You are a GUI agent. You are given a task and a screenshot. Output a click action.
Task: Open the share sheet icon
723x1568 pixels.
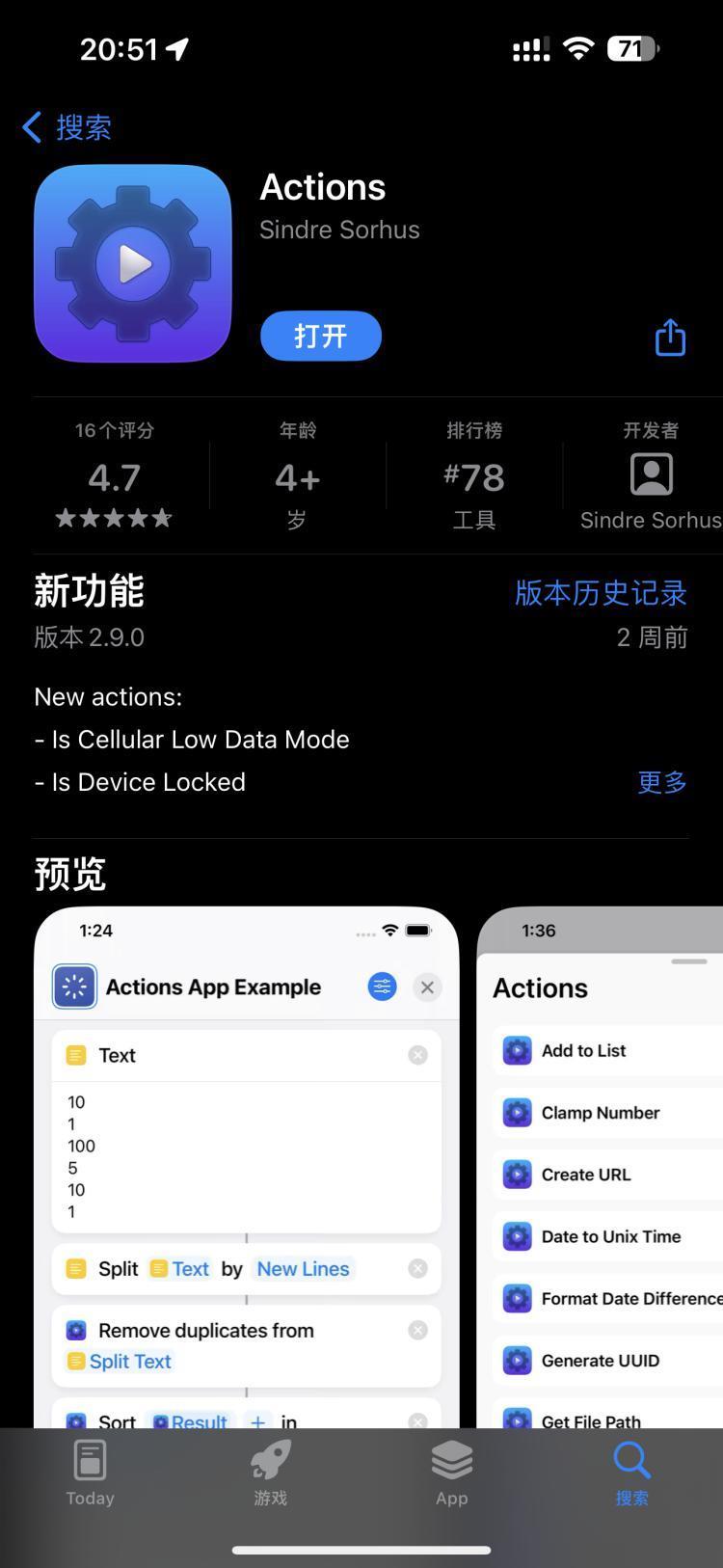pos(670,337)
